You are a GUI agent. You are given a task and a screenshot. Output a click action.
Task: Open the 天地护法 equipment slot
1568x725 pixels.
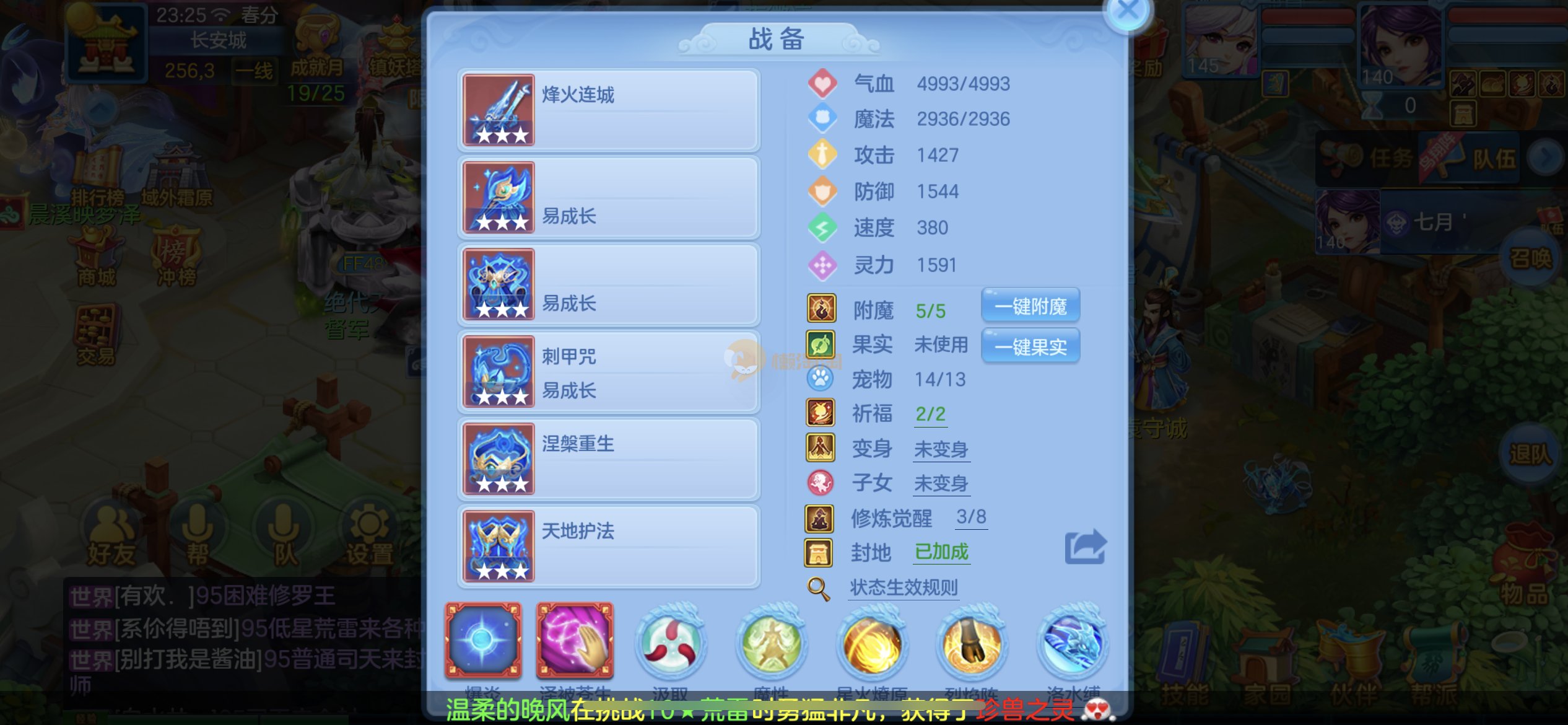pyautogui.click(x=608, y=546)
